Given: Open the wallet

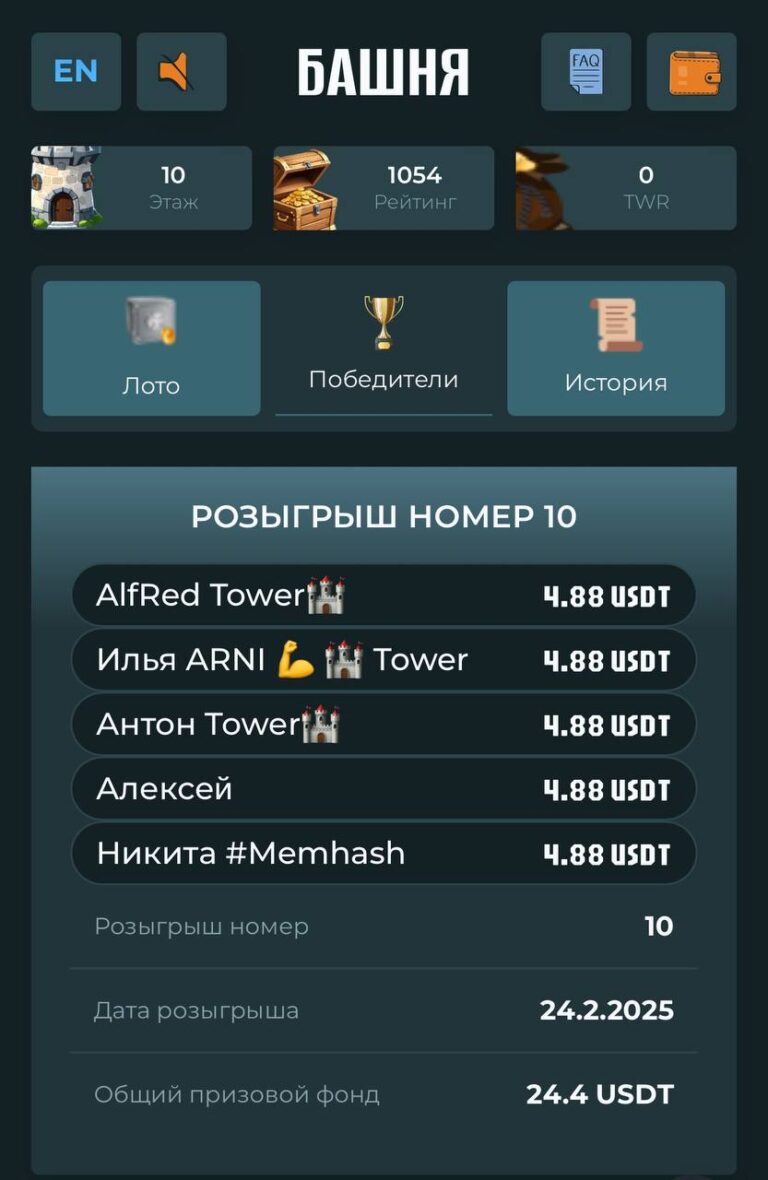Looking at the screenshot, I should click(691, 72).
